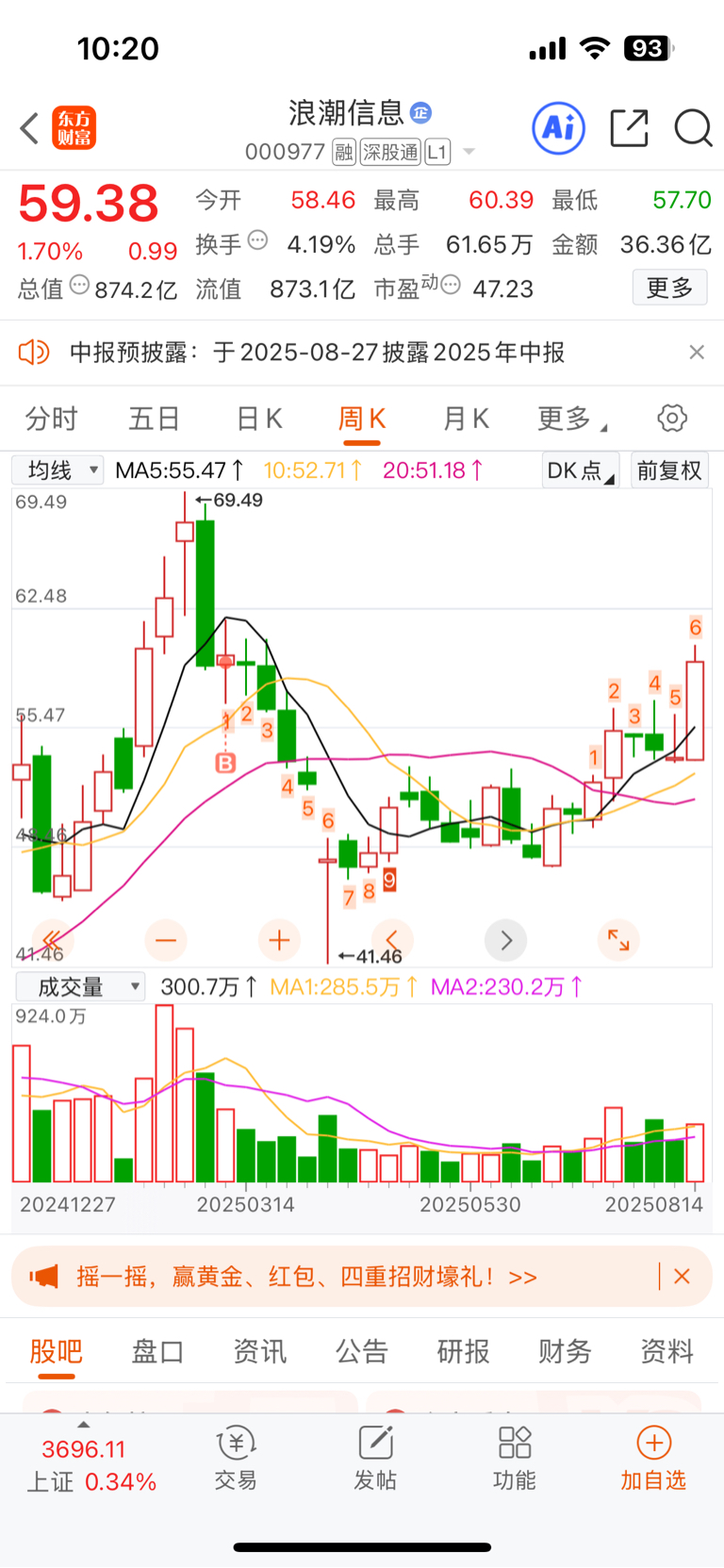This screenshot has height=1568, width=724.
Task: Switch to the 日K chart tab
Action: pos(259,419)
